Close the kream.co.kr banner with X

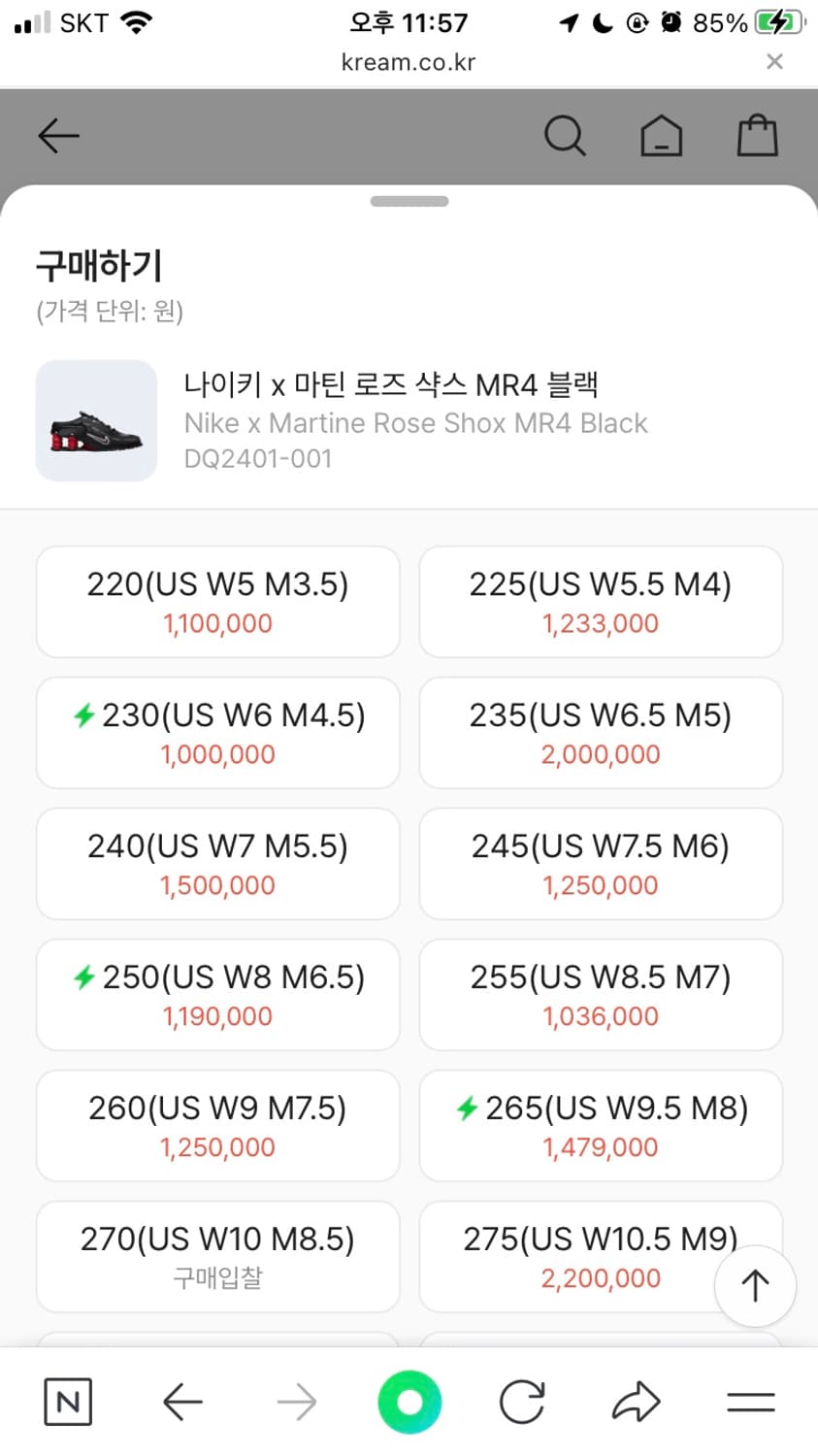tap(774, 61)
